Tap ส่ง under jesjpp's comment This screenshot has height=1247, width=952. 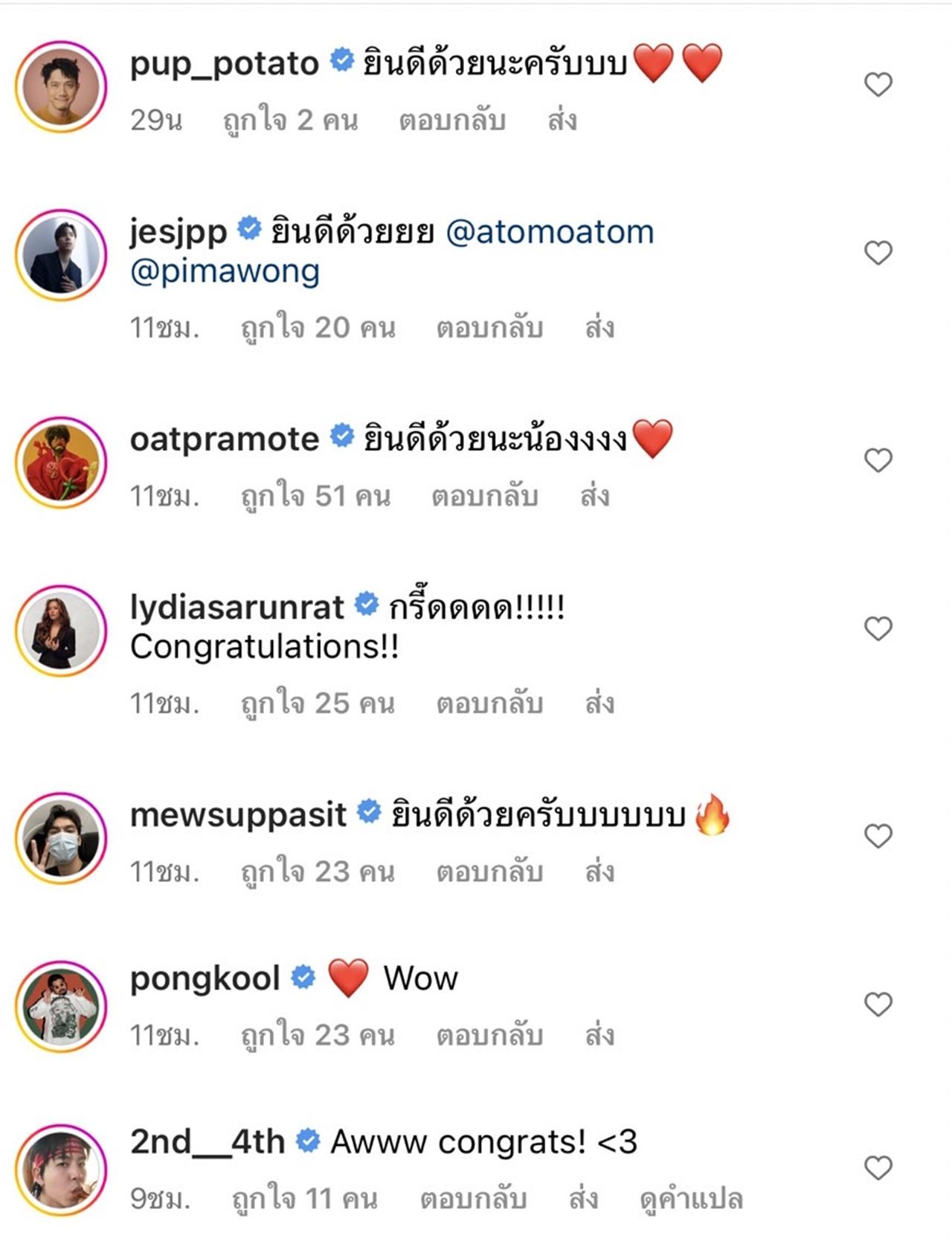click(x=599, y=328)
